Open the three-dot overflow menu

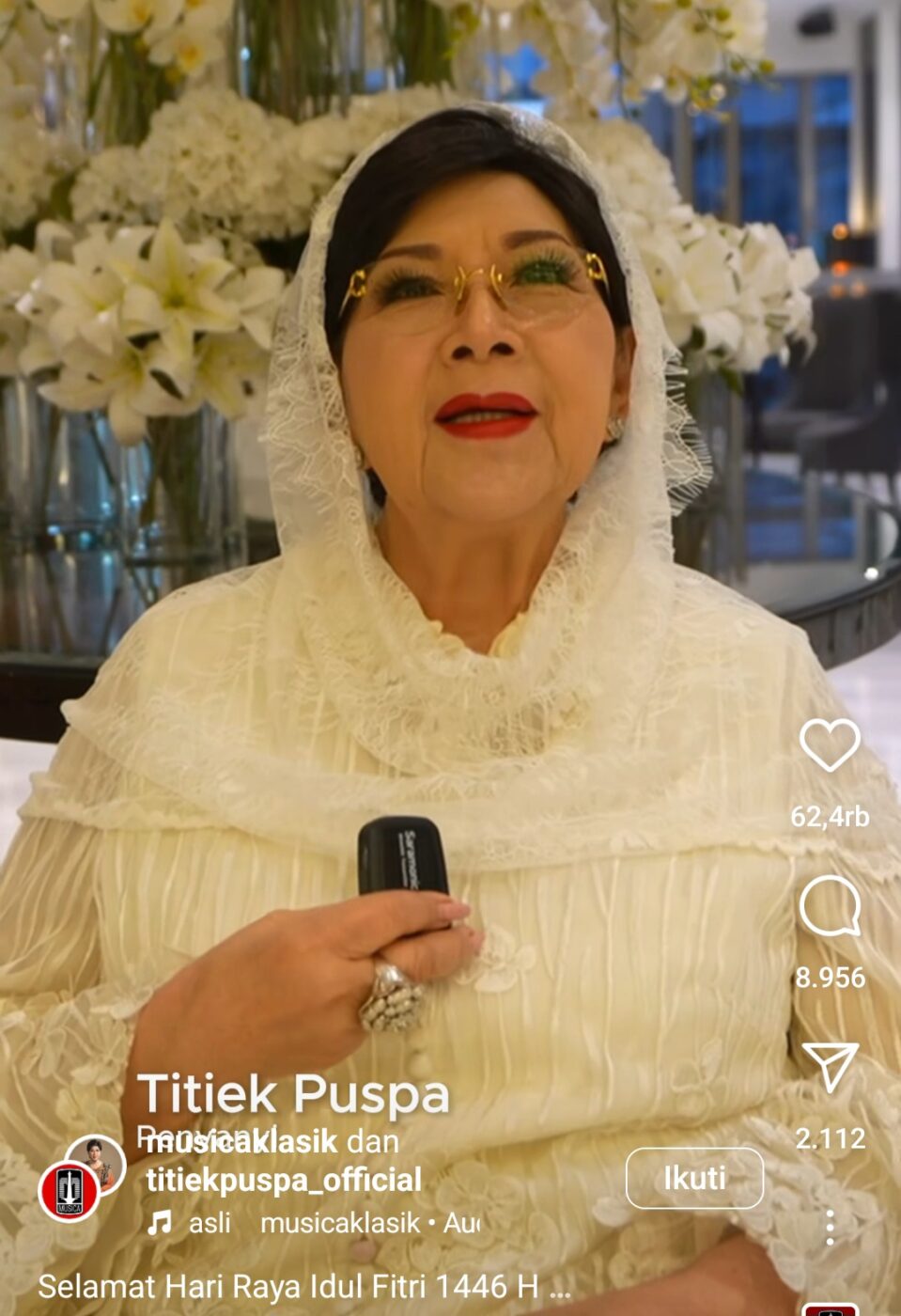pos(830,1228)
